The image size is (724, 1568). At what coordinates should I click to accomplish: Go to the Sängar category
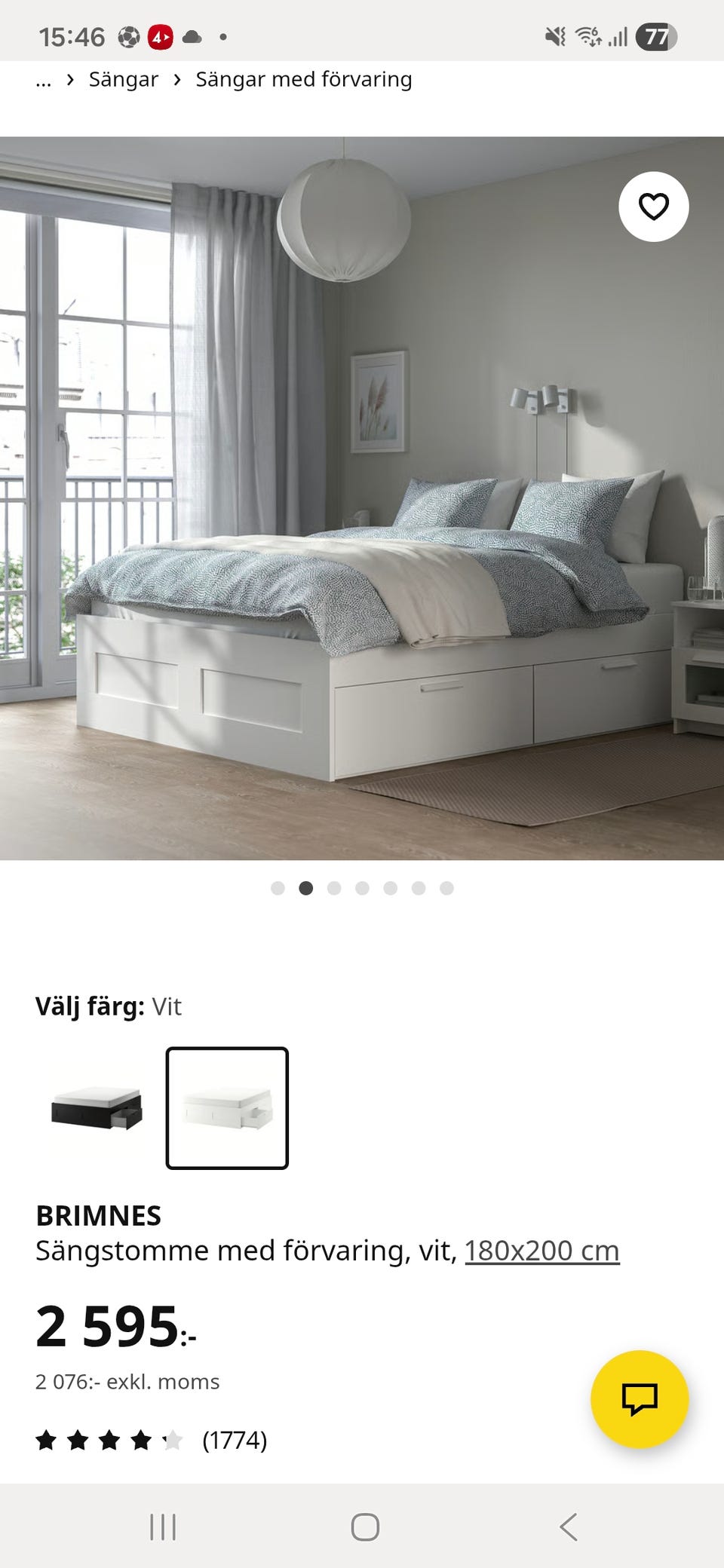[x=123, y=78]
